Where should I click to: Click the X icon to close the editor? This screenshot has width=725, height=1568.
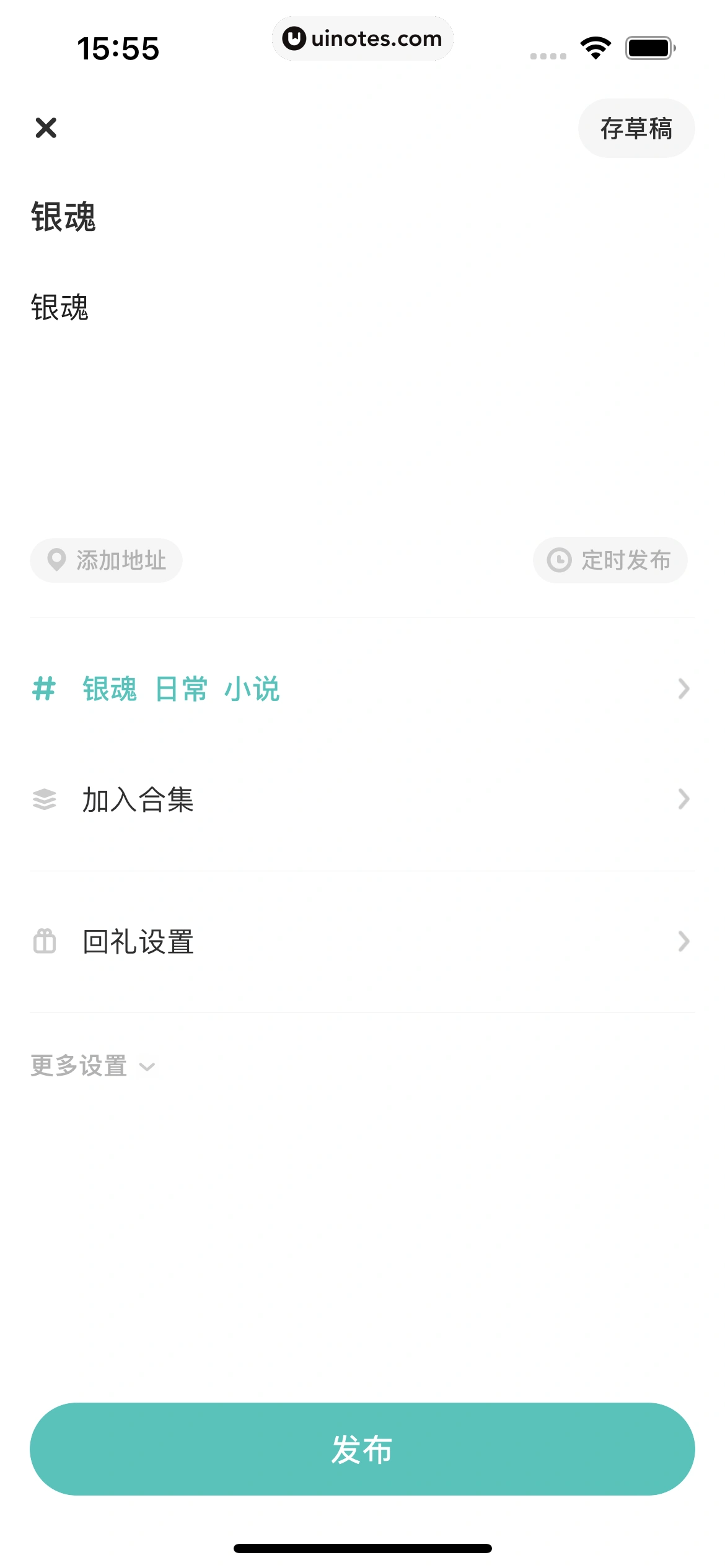point(46,128)
